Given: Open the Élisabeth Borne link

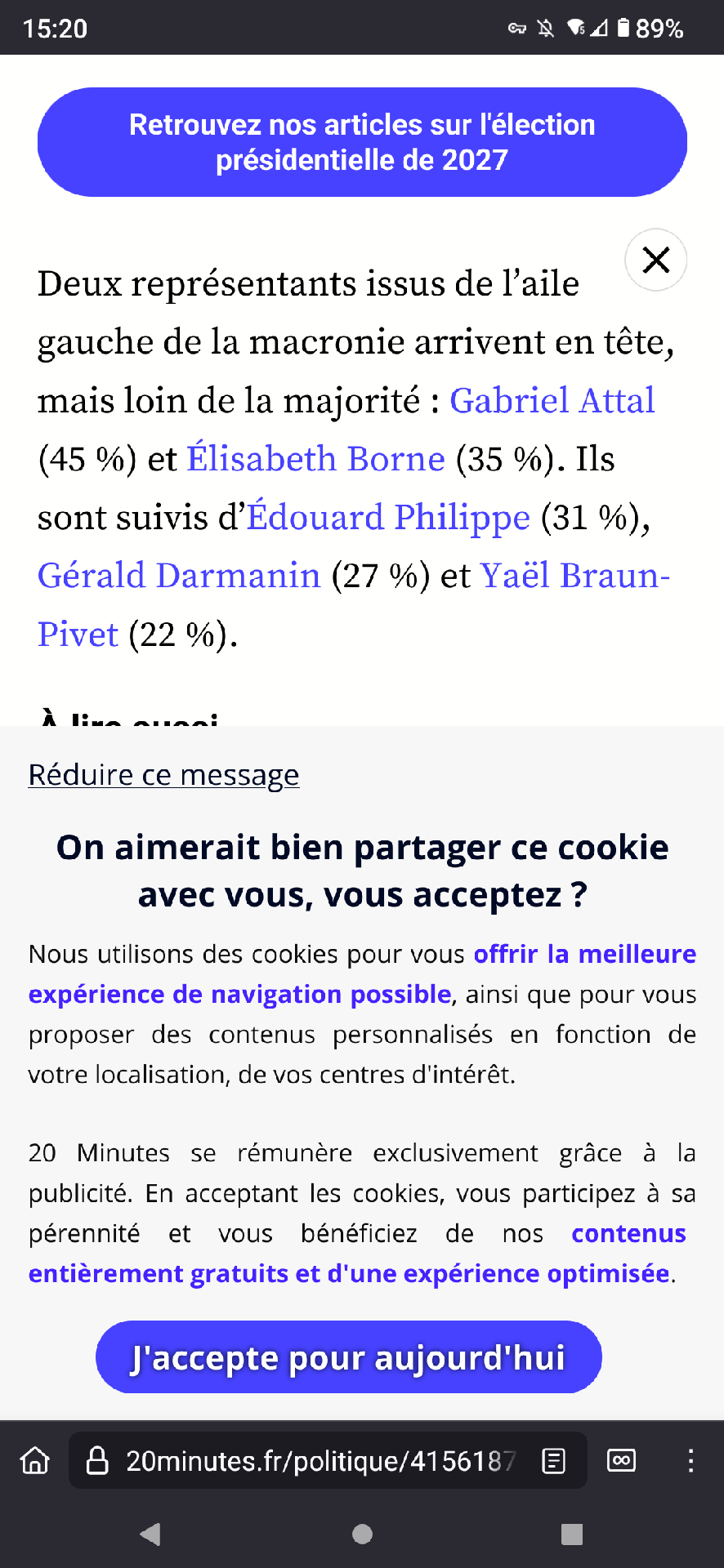Looking at the screenshot, I should pyautogui.click(x=315, y=459).
